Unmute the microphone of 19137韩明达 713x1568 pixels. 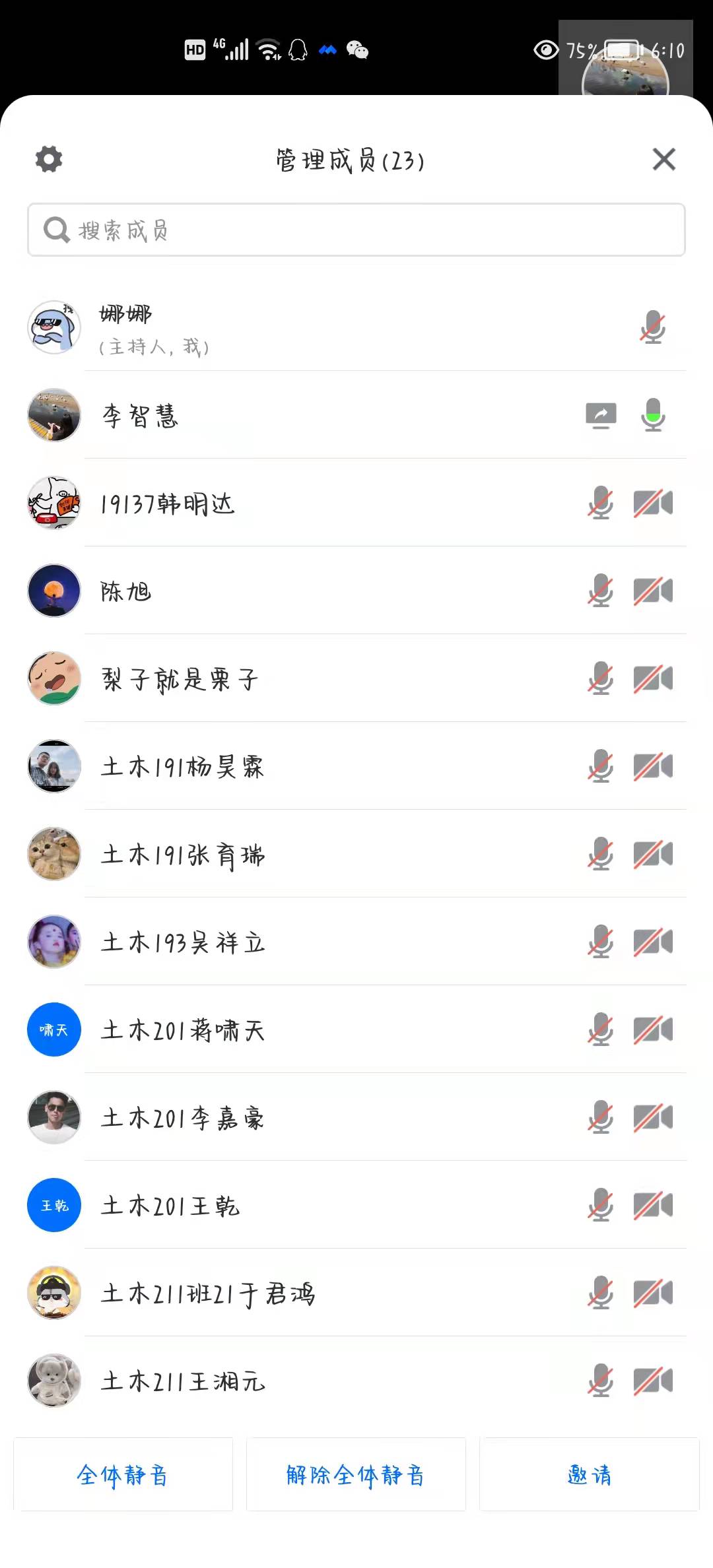point(601,503)
